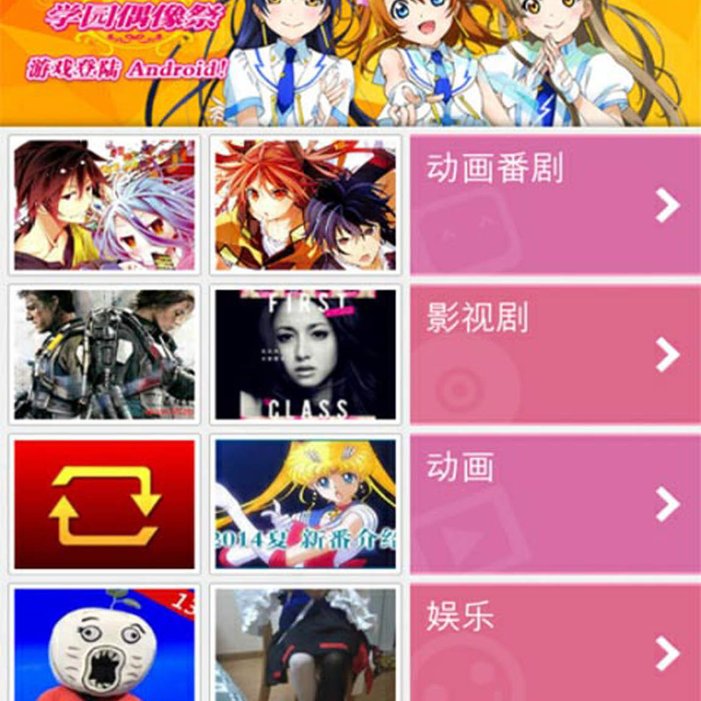The height and width of the screenshot is (701, 701).
Task: Go to the 动画 category
Action: point(554,503)
